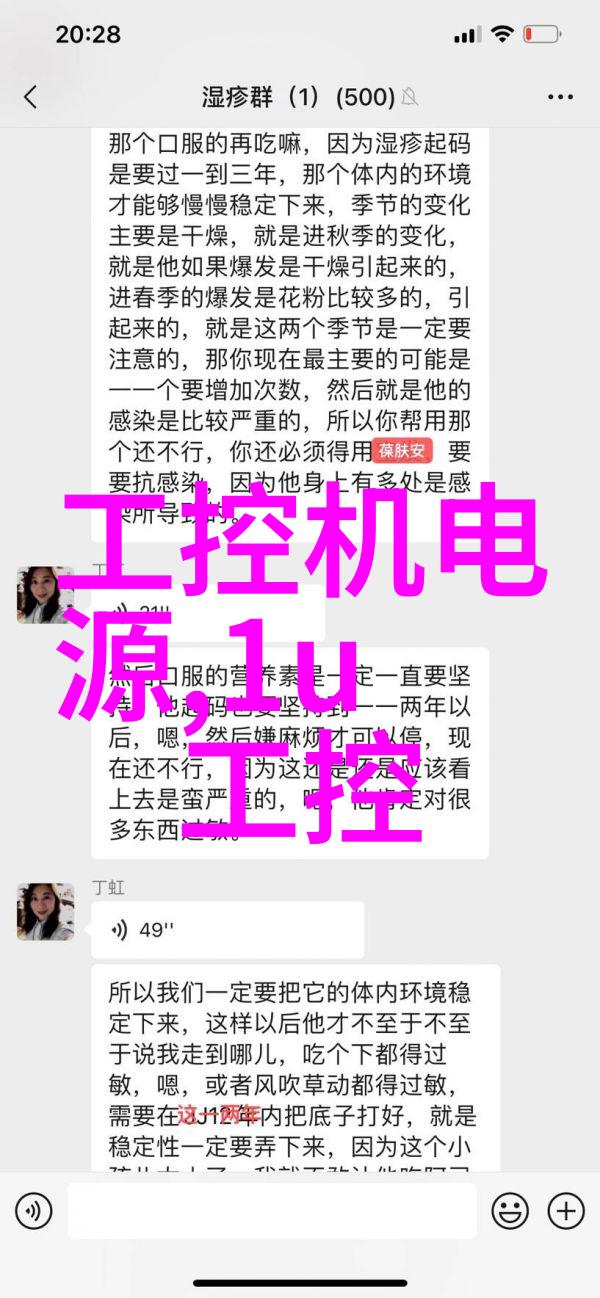Open the group chat's more options menu

coord(560,97)
